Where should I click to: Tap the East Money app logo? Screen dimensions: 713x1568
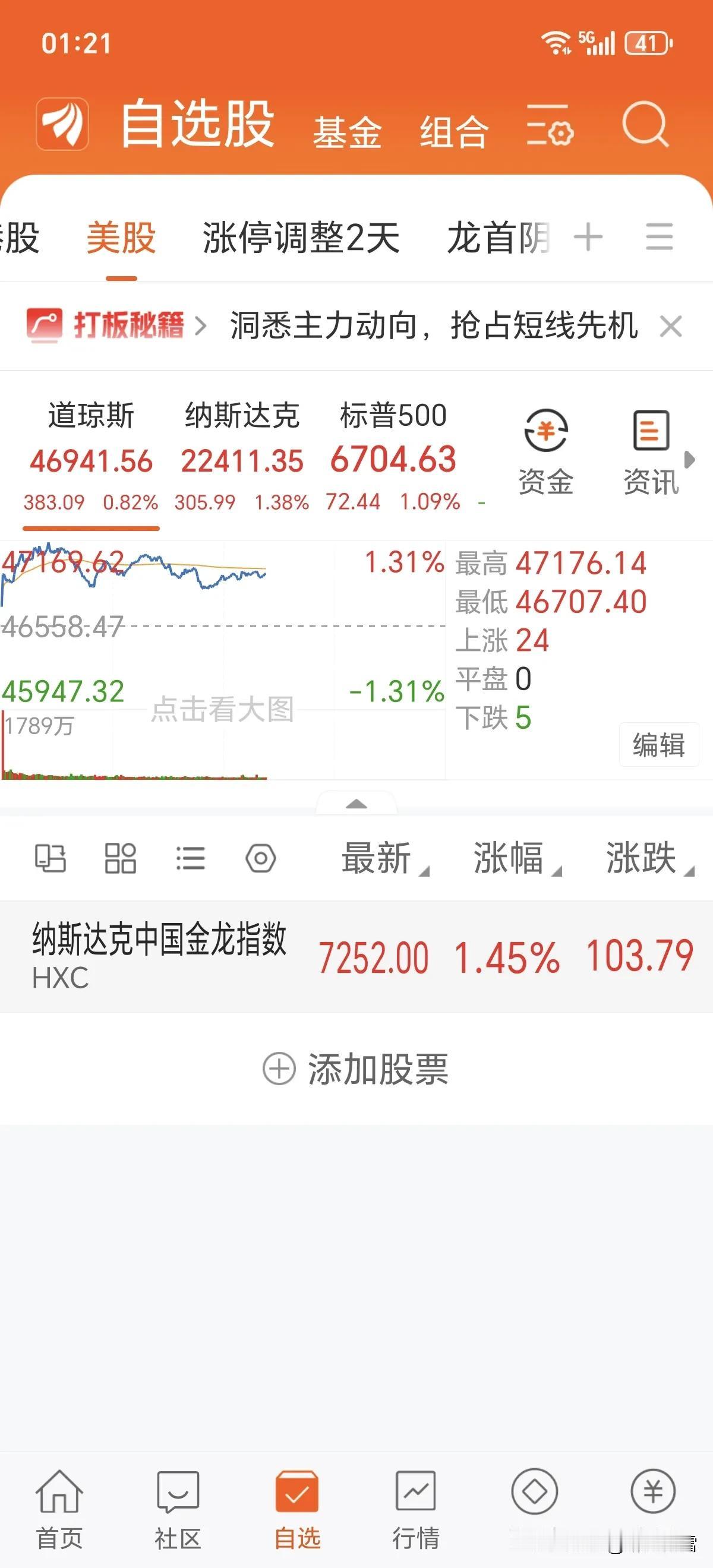tap(63, 124)
